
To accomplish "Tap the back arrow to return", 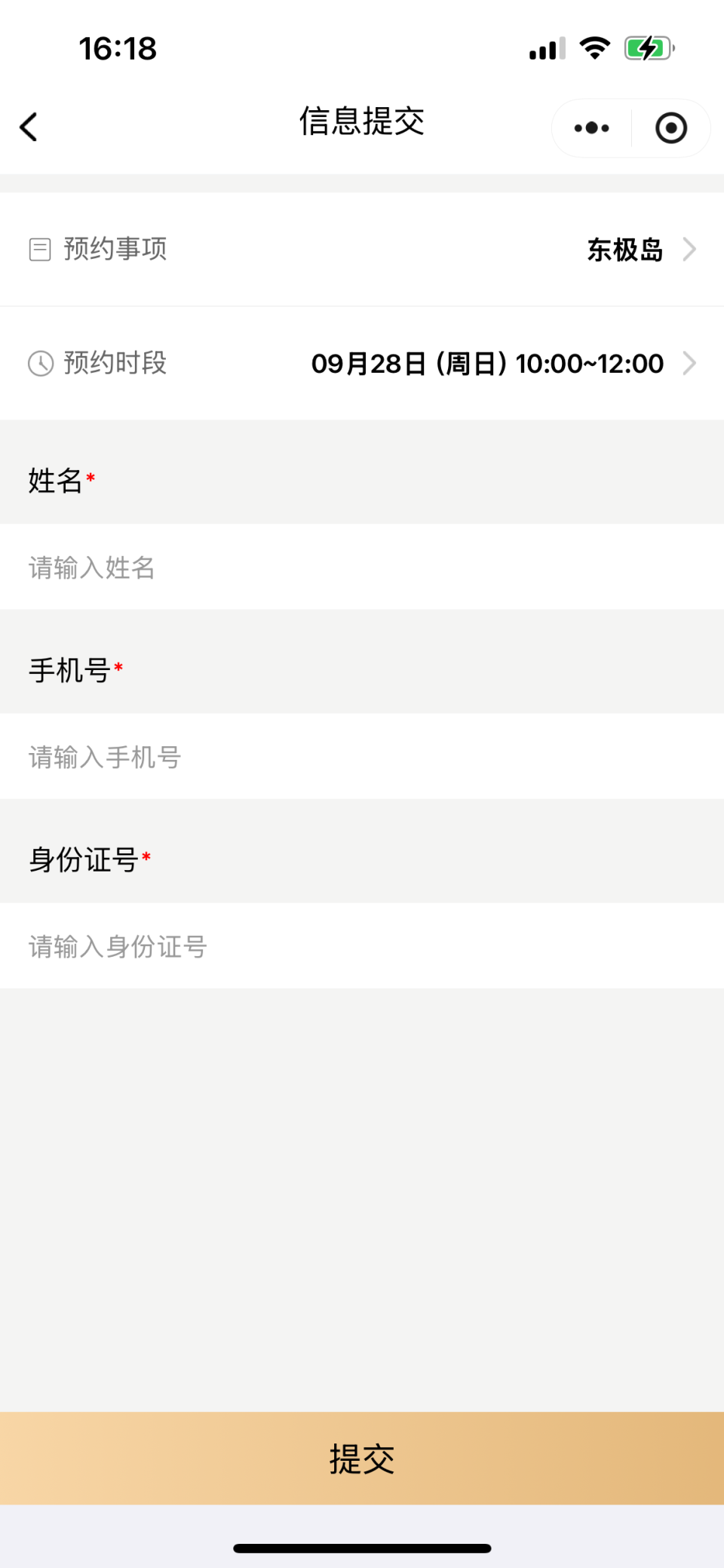I will pyautogui.click(x=28, y=126).
